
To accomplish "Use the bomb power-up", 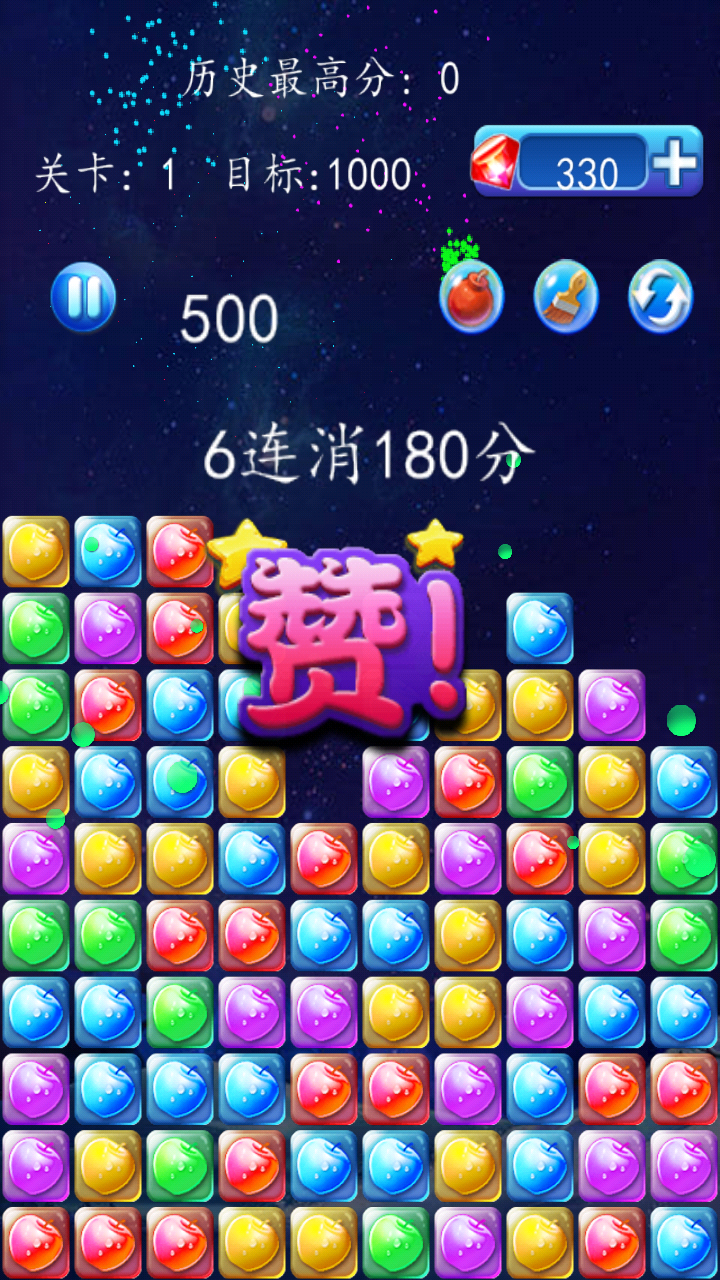I will click(471, 297).
